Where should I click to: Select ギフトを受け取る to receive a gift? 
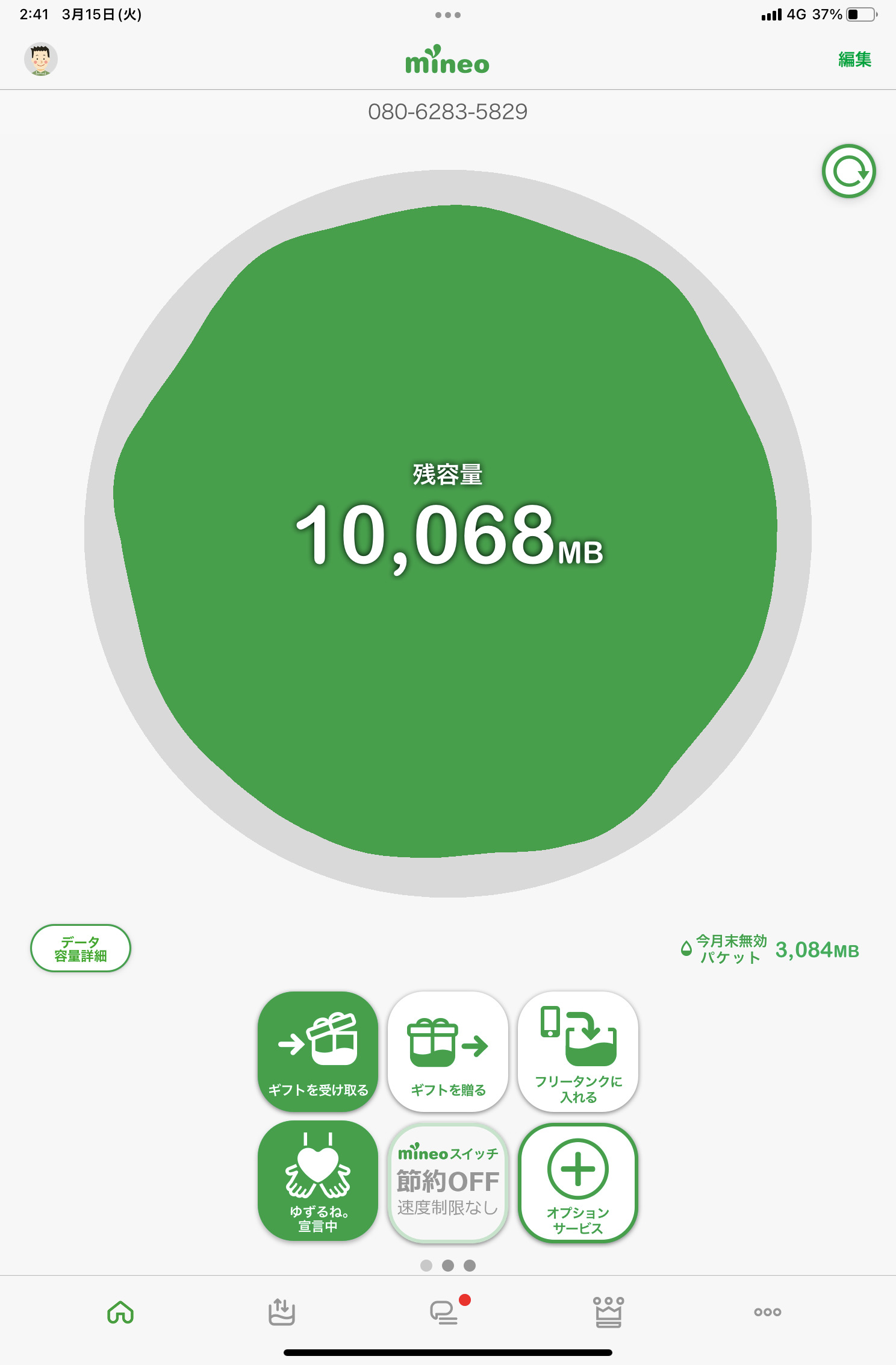[x=318, y=1051]
